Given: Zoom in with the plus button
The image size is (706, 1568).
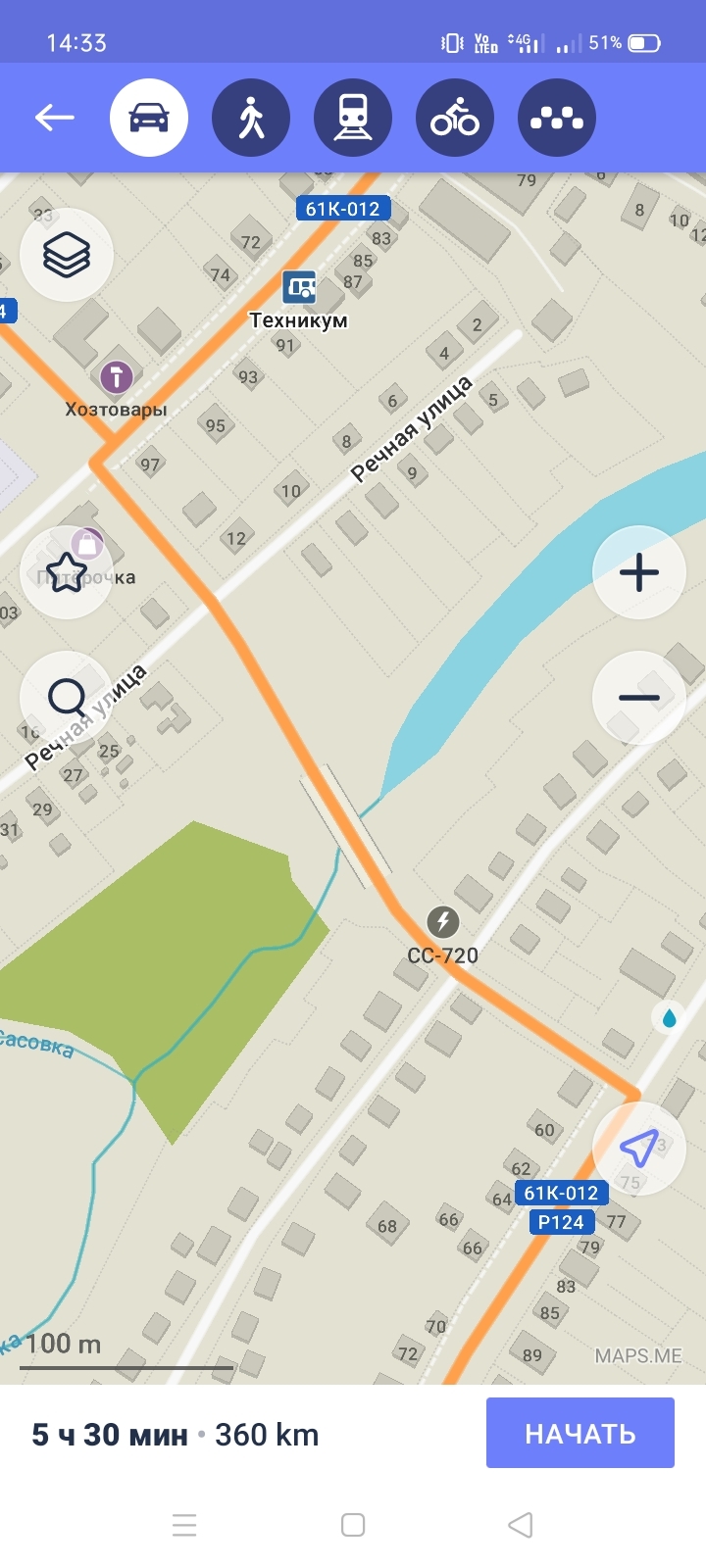Looking at the screenshot, I should point(639,572).
